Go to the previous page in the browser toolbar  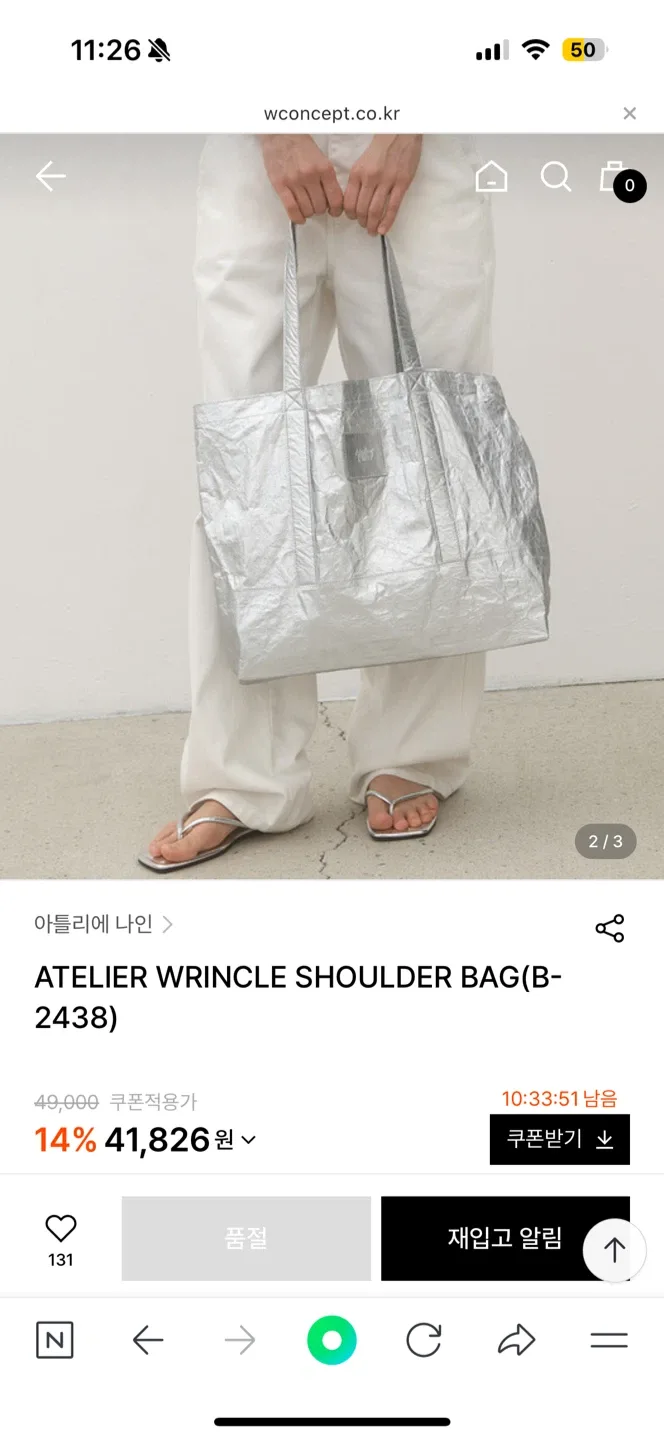pos(148,1340)
